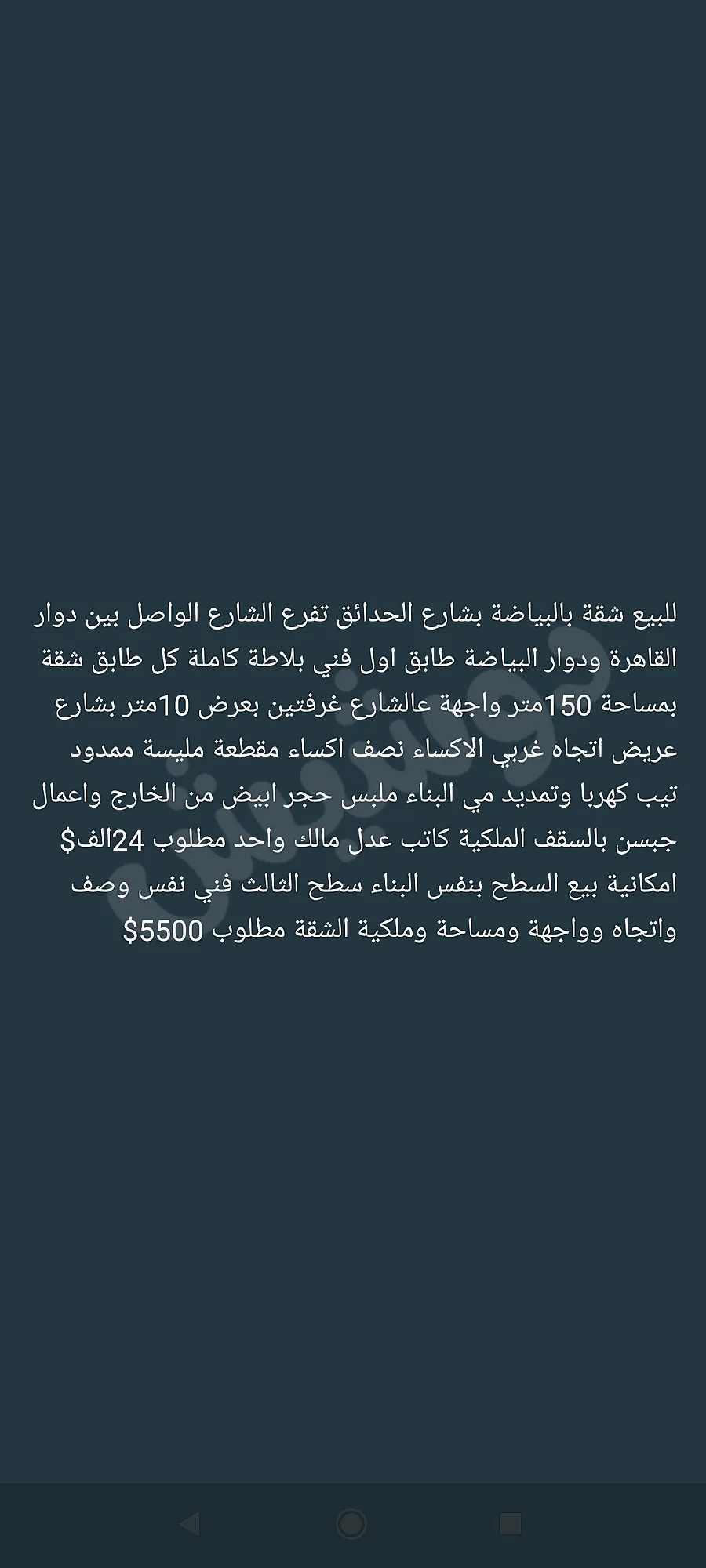Tap the home button in navigation bar
The height and width of the screenshot is (1568, 706).
(351, 1523)
